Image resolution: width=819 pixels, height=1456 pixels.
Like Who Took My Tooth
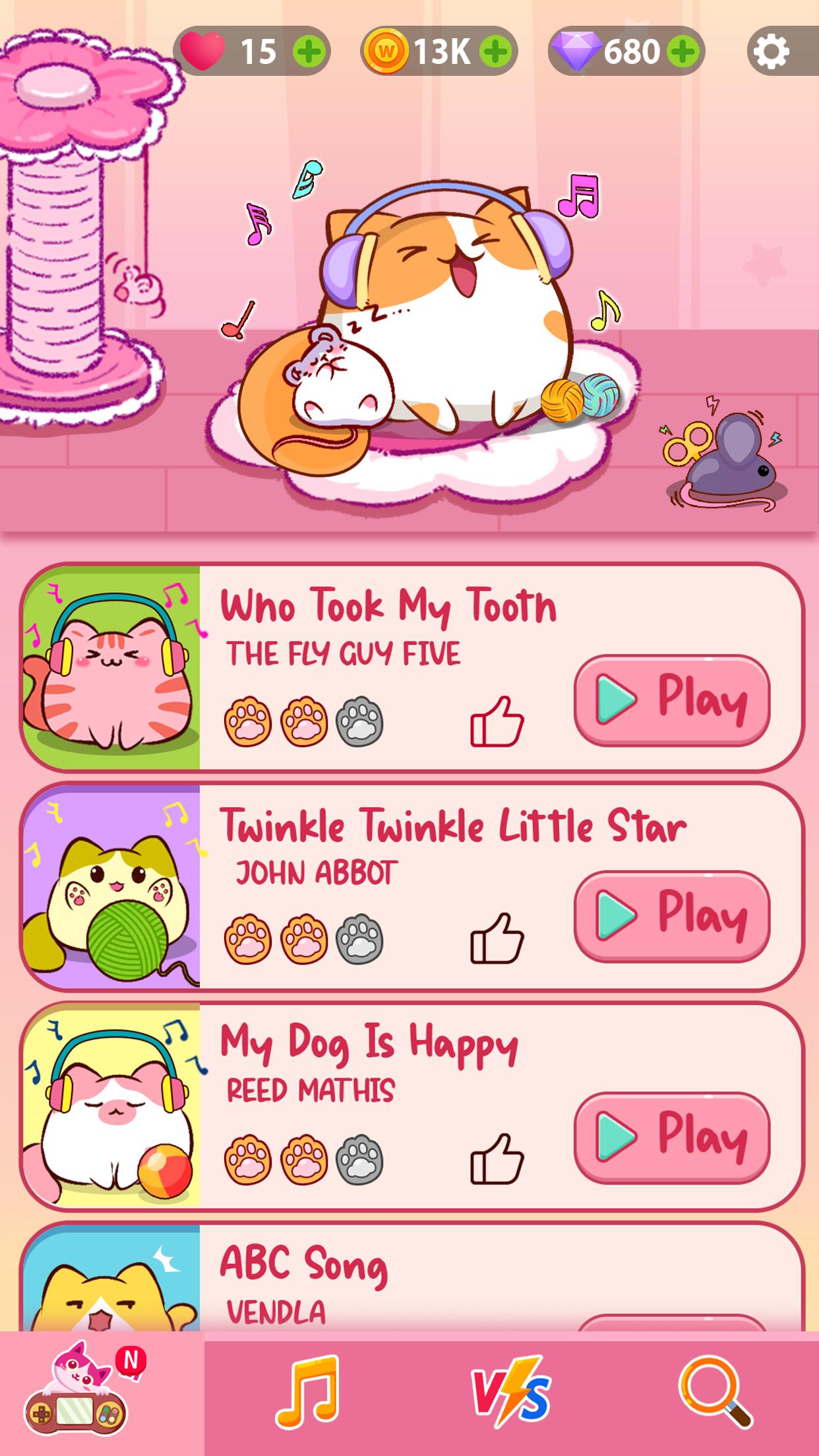click(x=497, y=721)
